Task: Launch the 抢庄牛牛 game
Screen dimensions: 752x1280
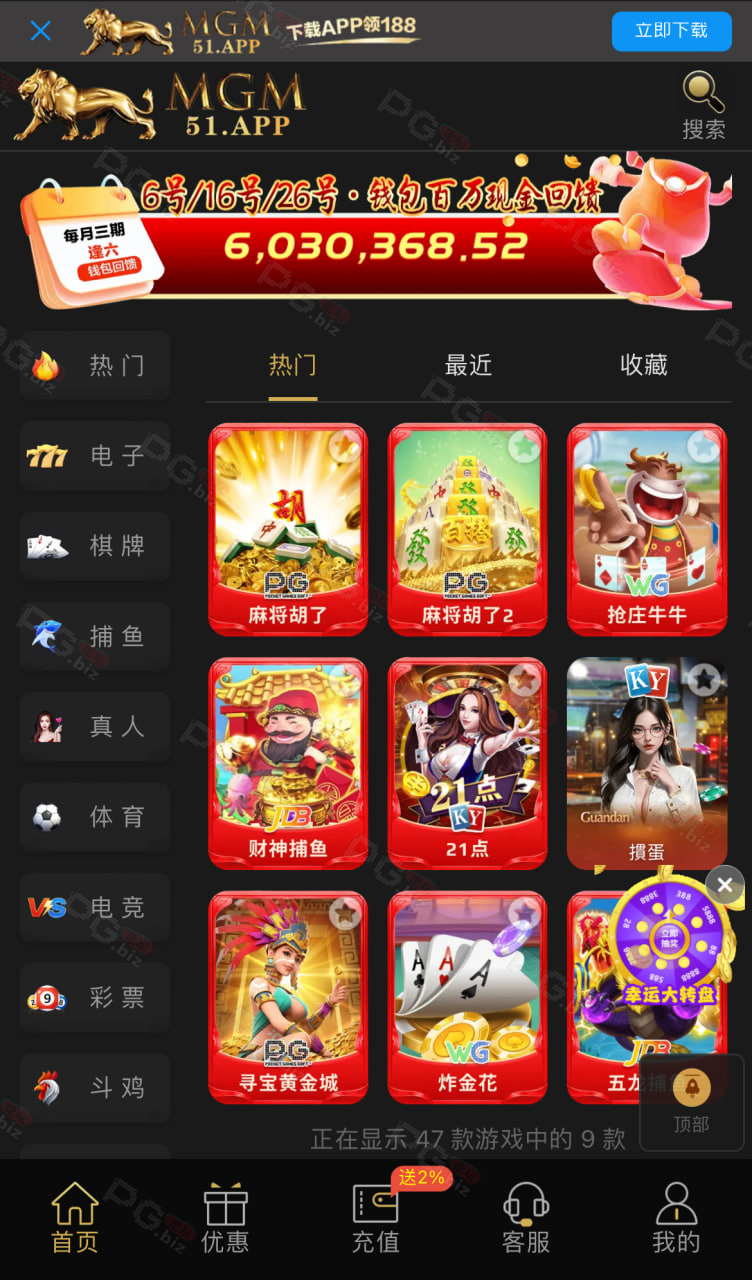Action: (647, 530)
